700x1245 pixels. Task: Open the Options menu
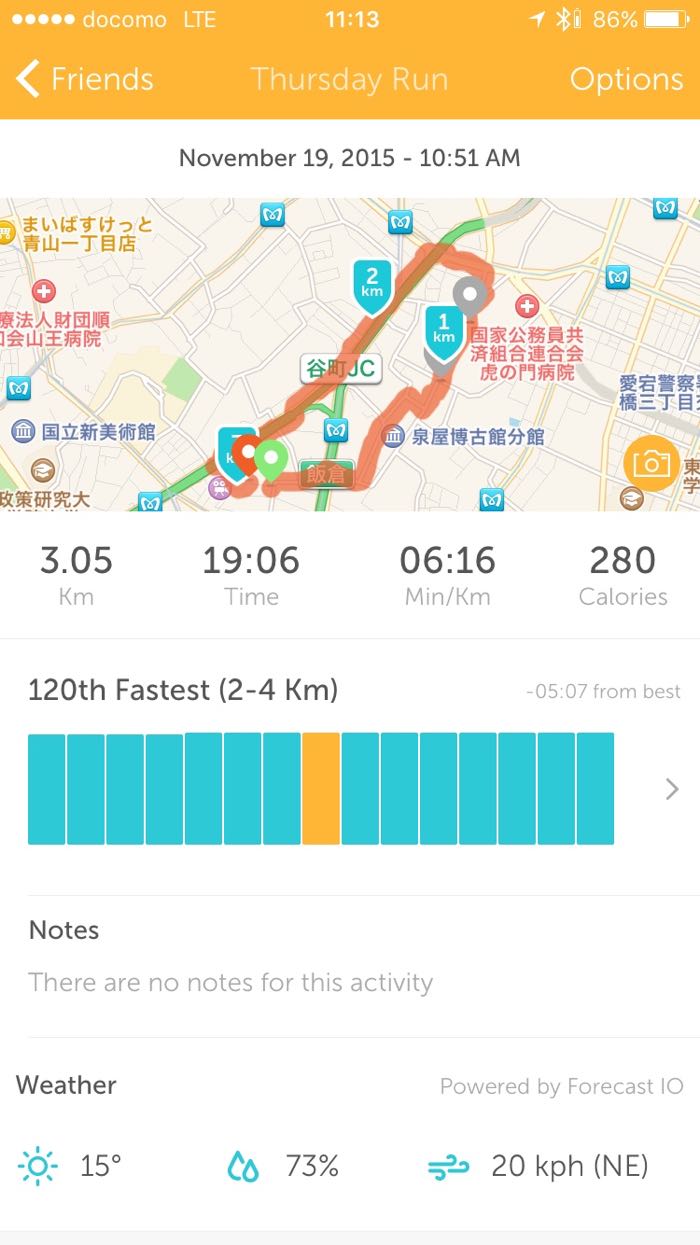(x=626, y=79)
